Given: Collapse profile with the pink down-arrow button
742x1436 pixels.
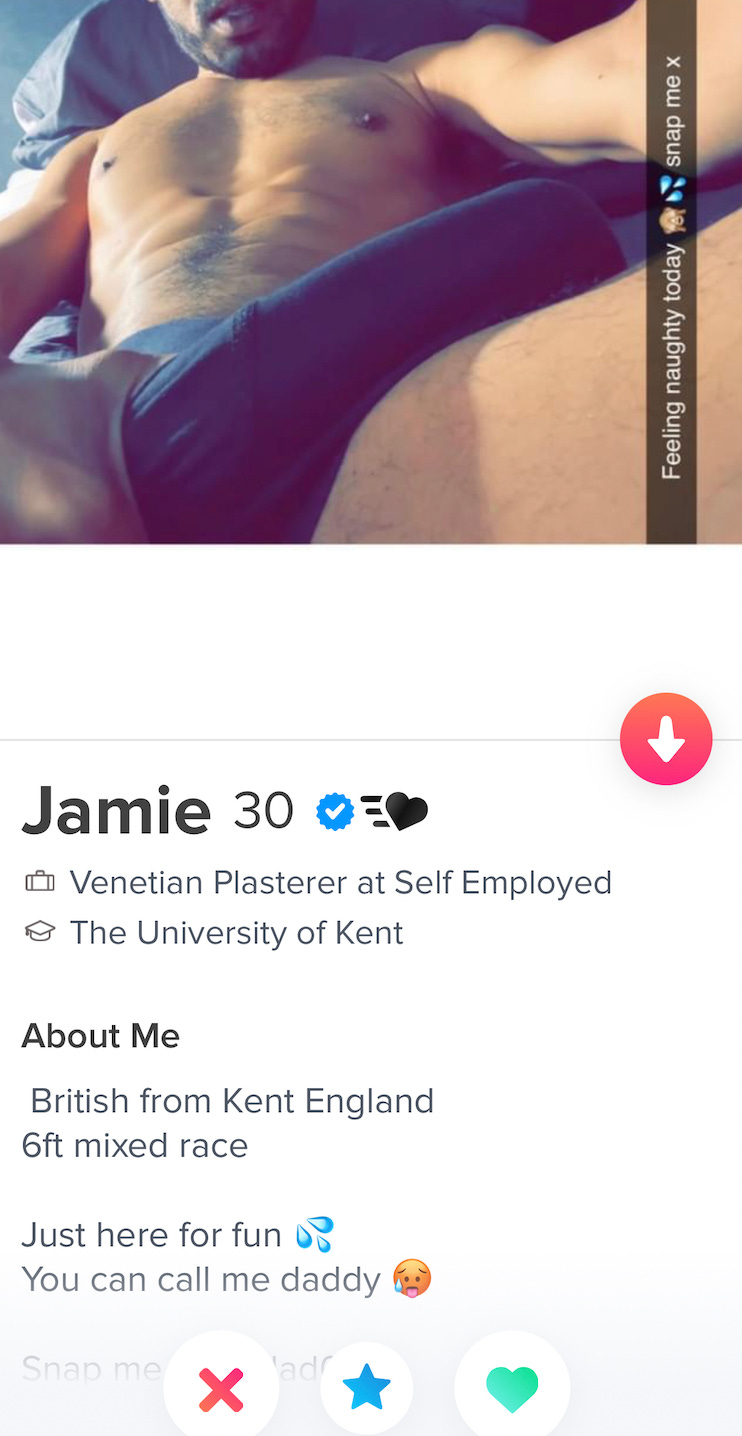Looking at the screenshot, I should click(x=666, y=739).
